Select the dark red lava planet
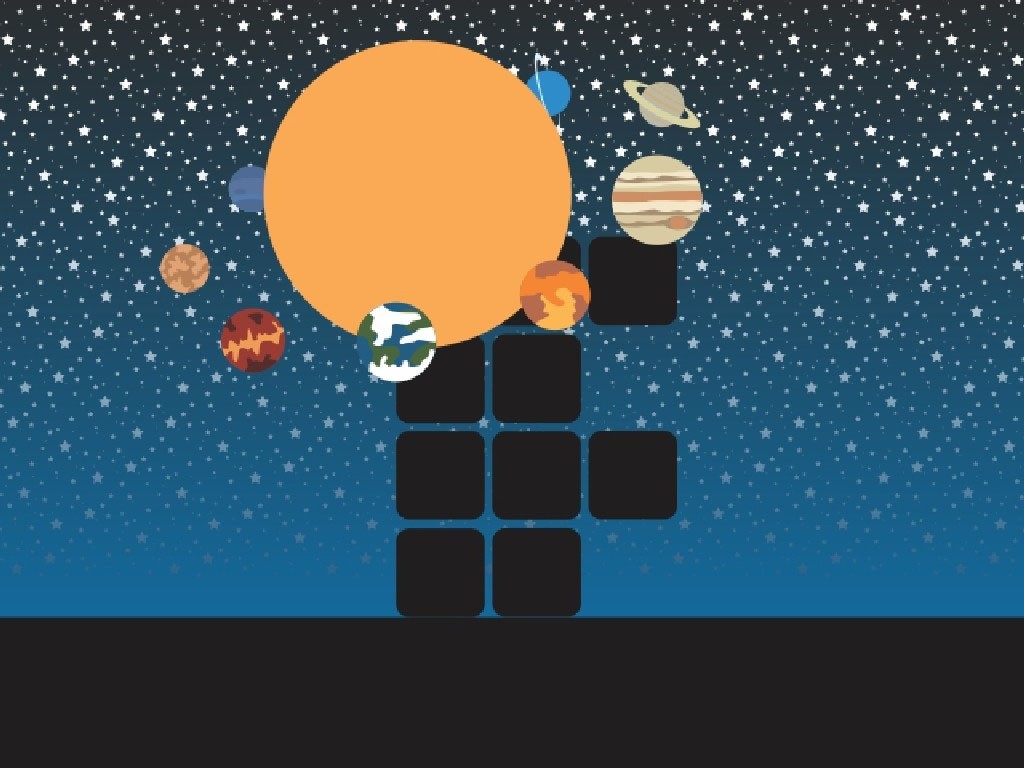Screen dimensions: 1024x768 pyautogui.click(x=253, y=340)
